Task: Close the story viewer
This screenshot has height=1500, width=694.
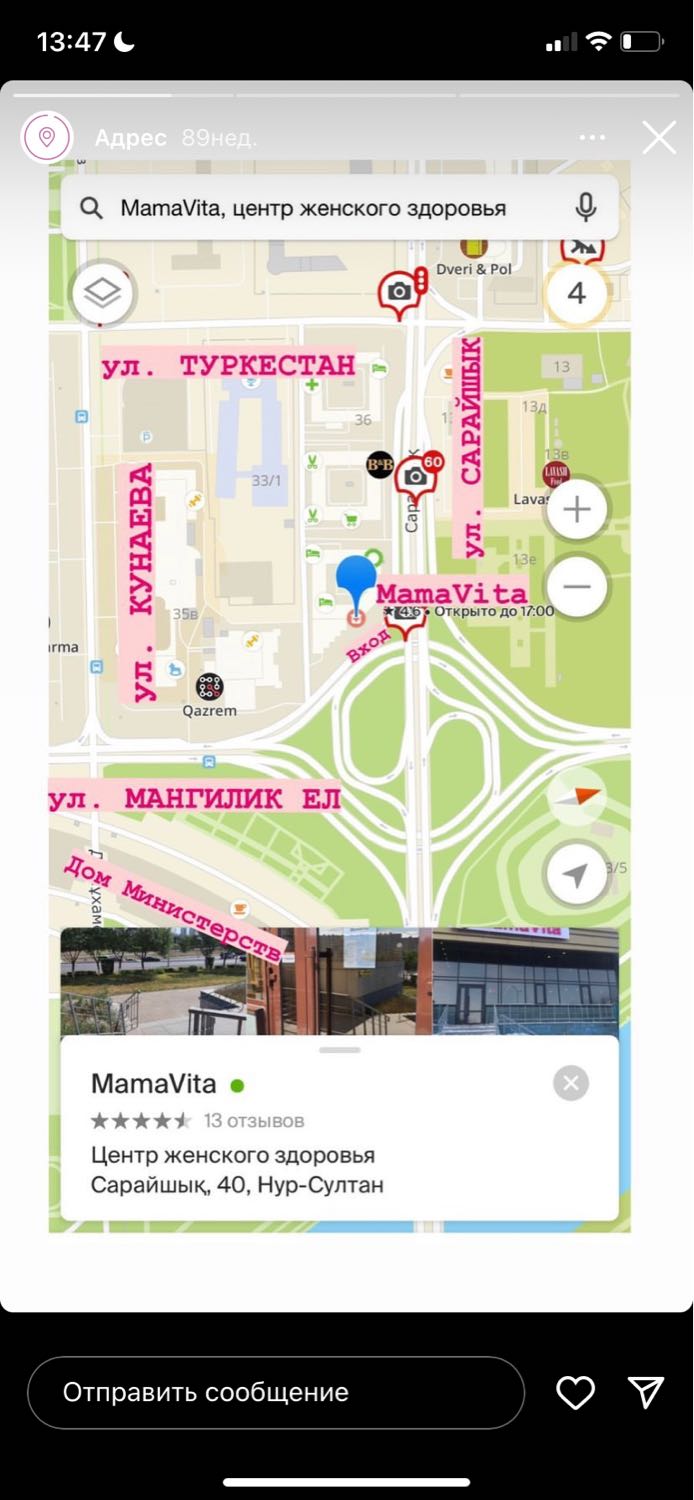Action: [659, 138]
